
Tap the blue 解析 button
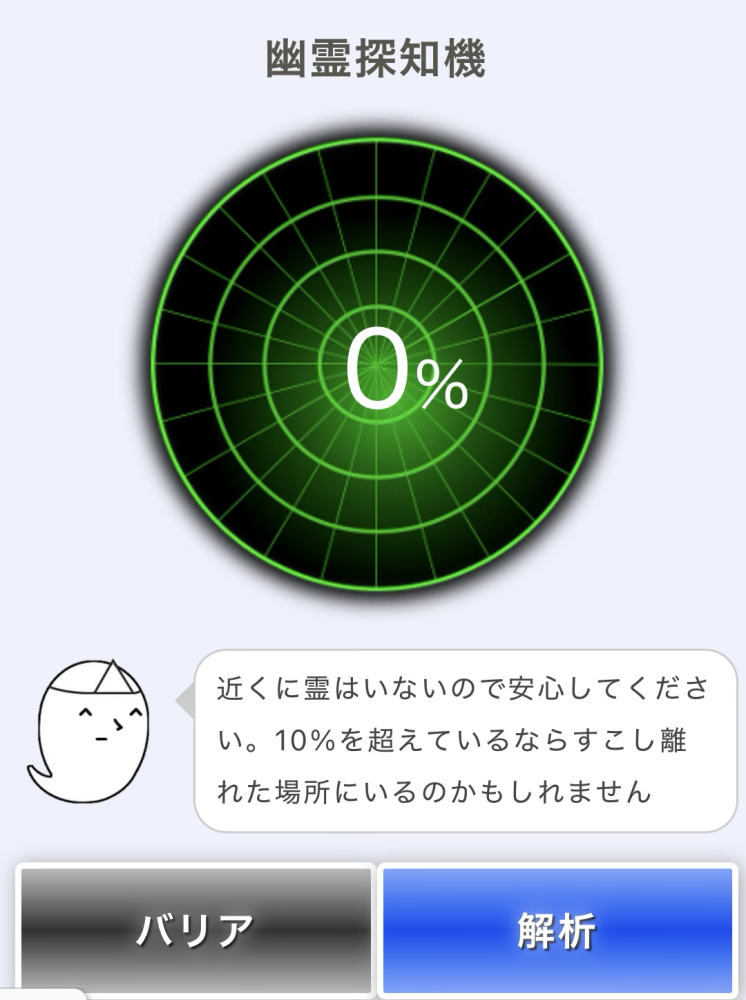557,929
